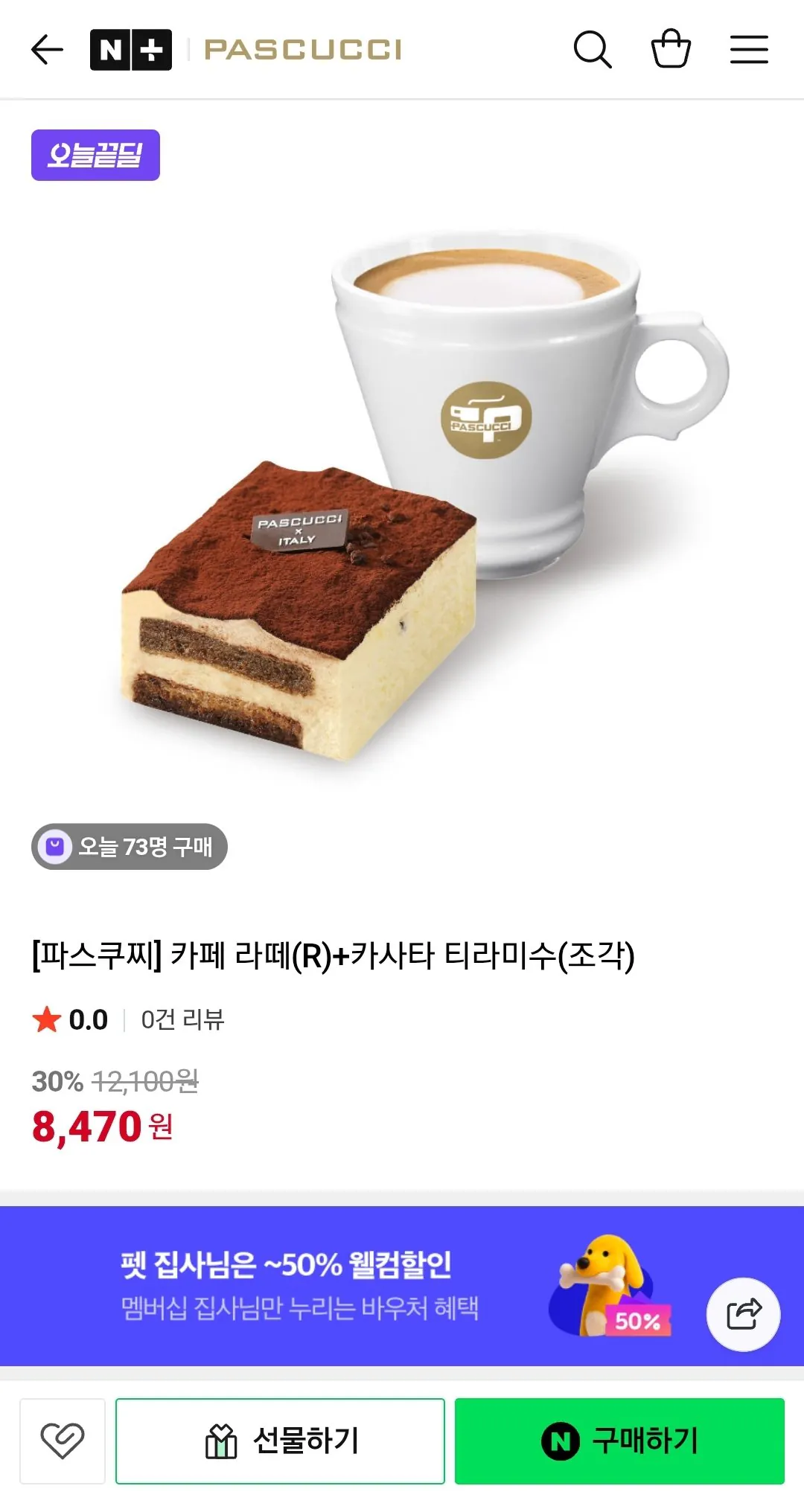804x1512 pixels.
Task: Select the PASCUCCI brand logo
Action: tap(304, 48)
